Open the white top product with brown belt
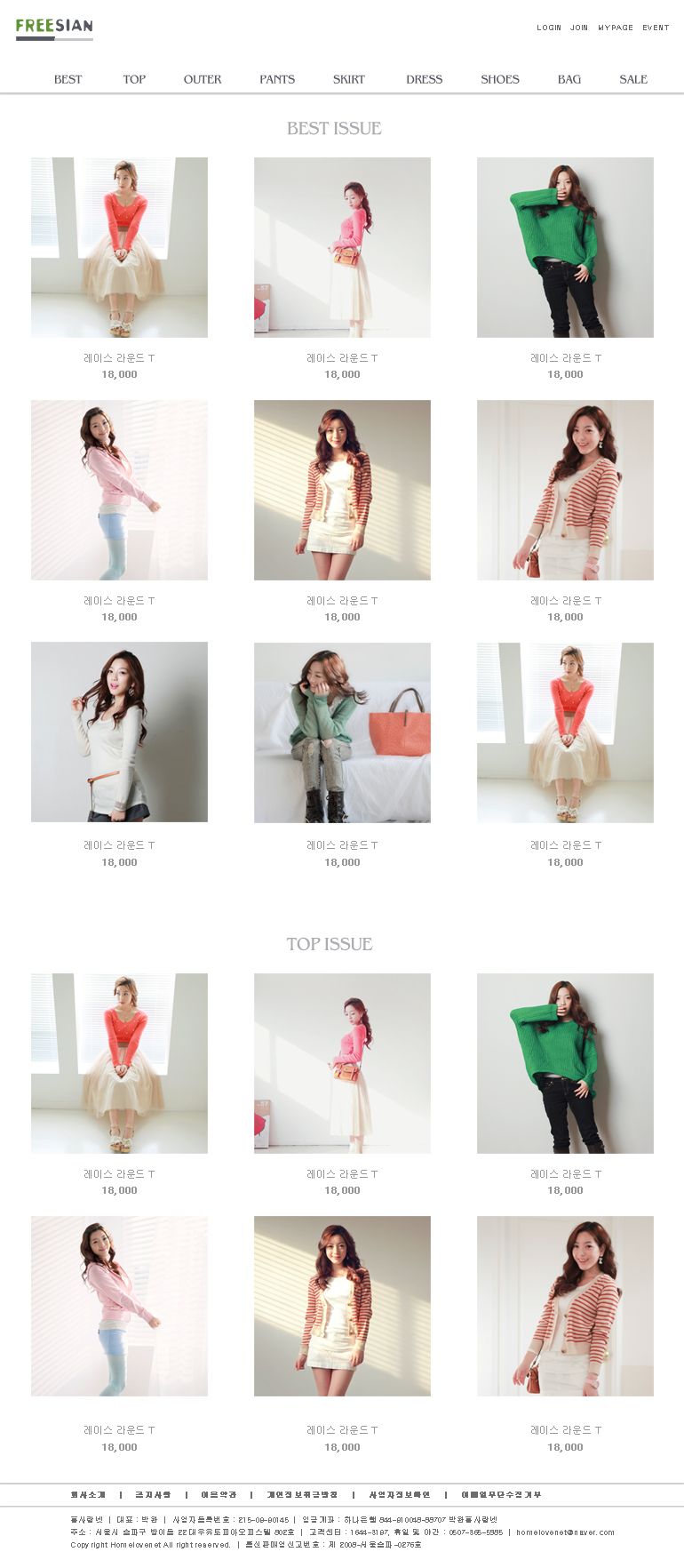Image resolution: width=684 pixels, height=1568 pixels. click(119, 732)
